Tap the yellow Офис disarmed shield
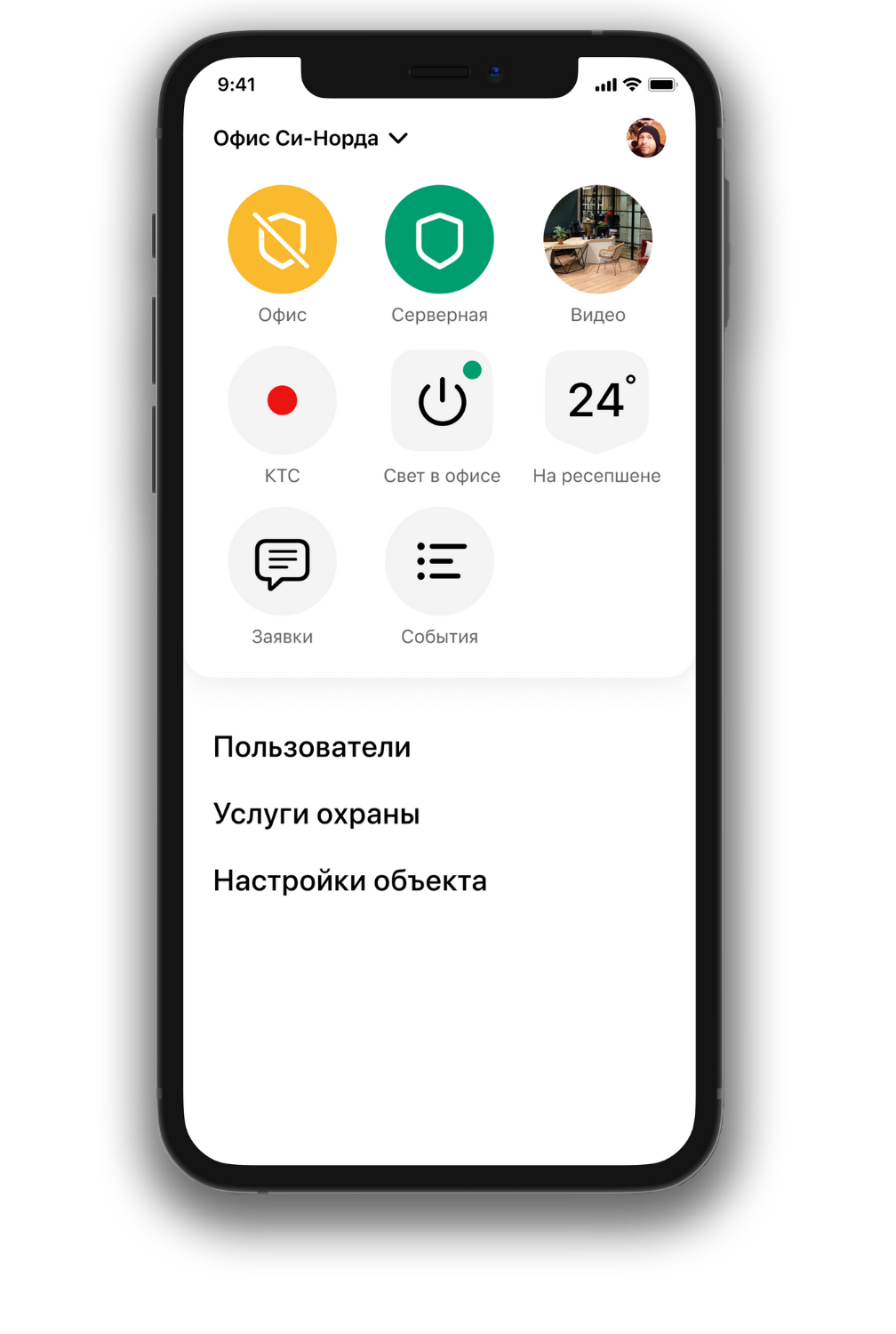Viewport: 896px width, 1334px height. 283,239
